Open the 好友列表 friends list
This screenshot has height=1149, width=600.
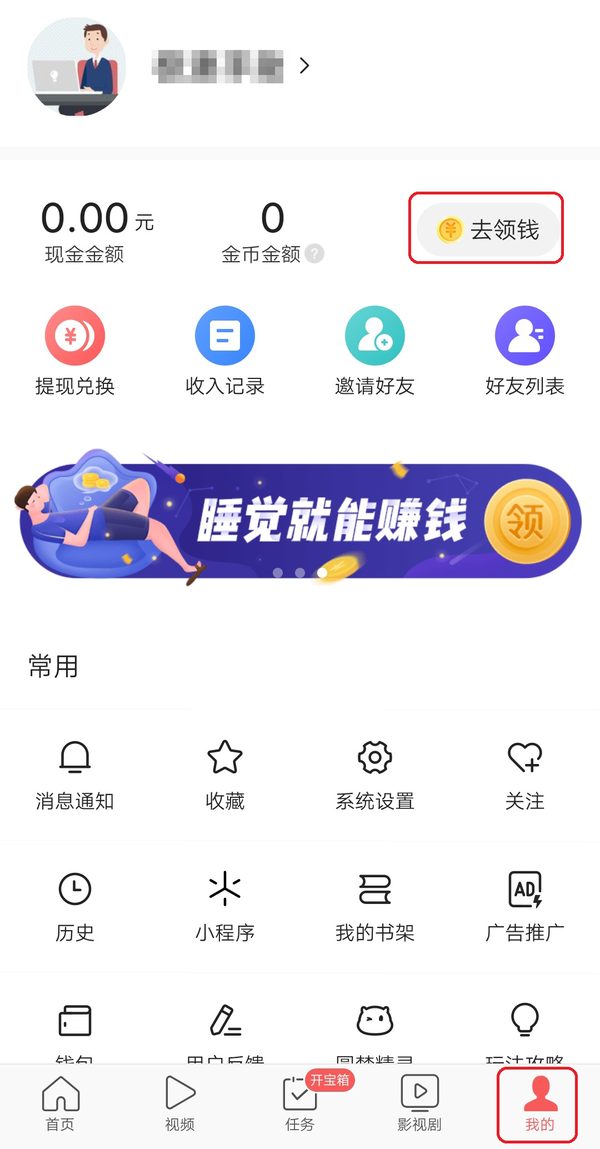pos(525,351)
